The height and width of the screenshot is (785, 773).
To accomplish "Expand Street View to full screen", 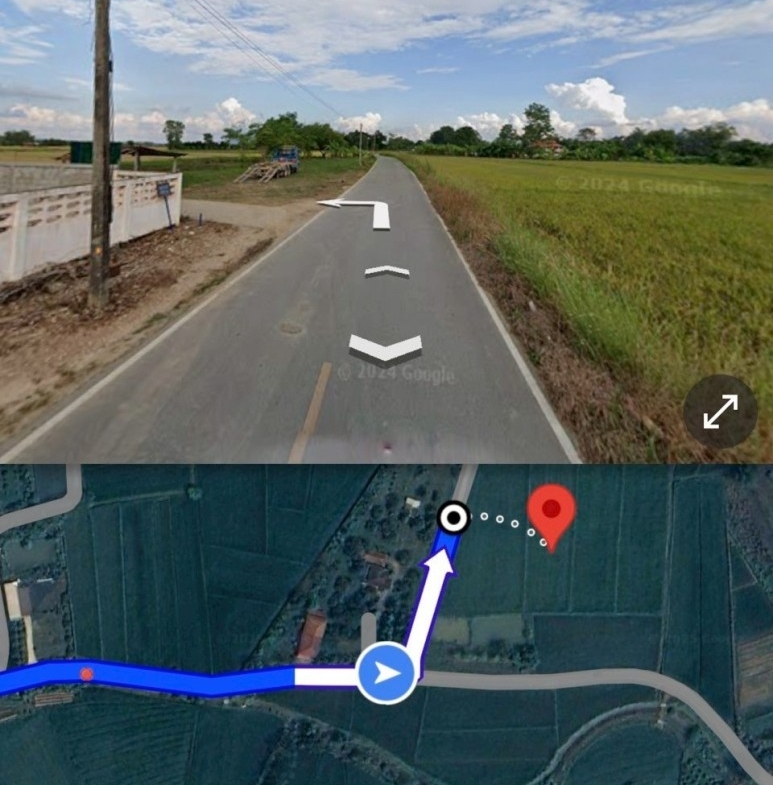I will [720, 411].
